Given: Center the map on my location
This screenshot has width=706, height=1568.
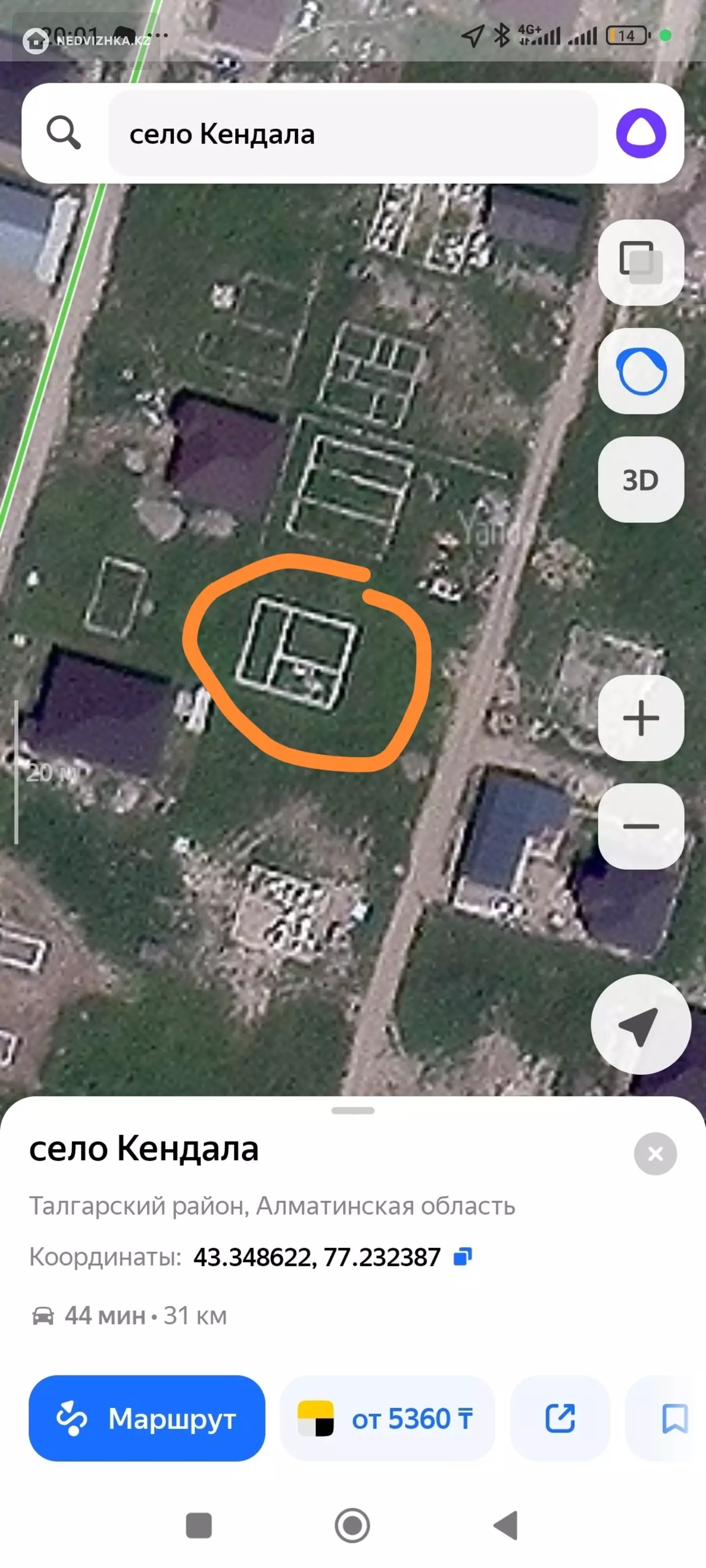Looking at the screenshot, I should (641, 1025).
